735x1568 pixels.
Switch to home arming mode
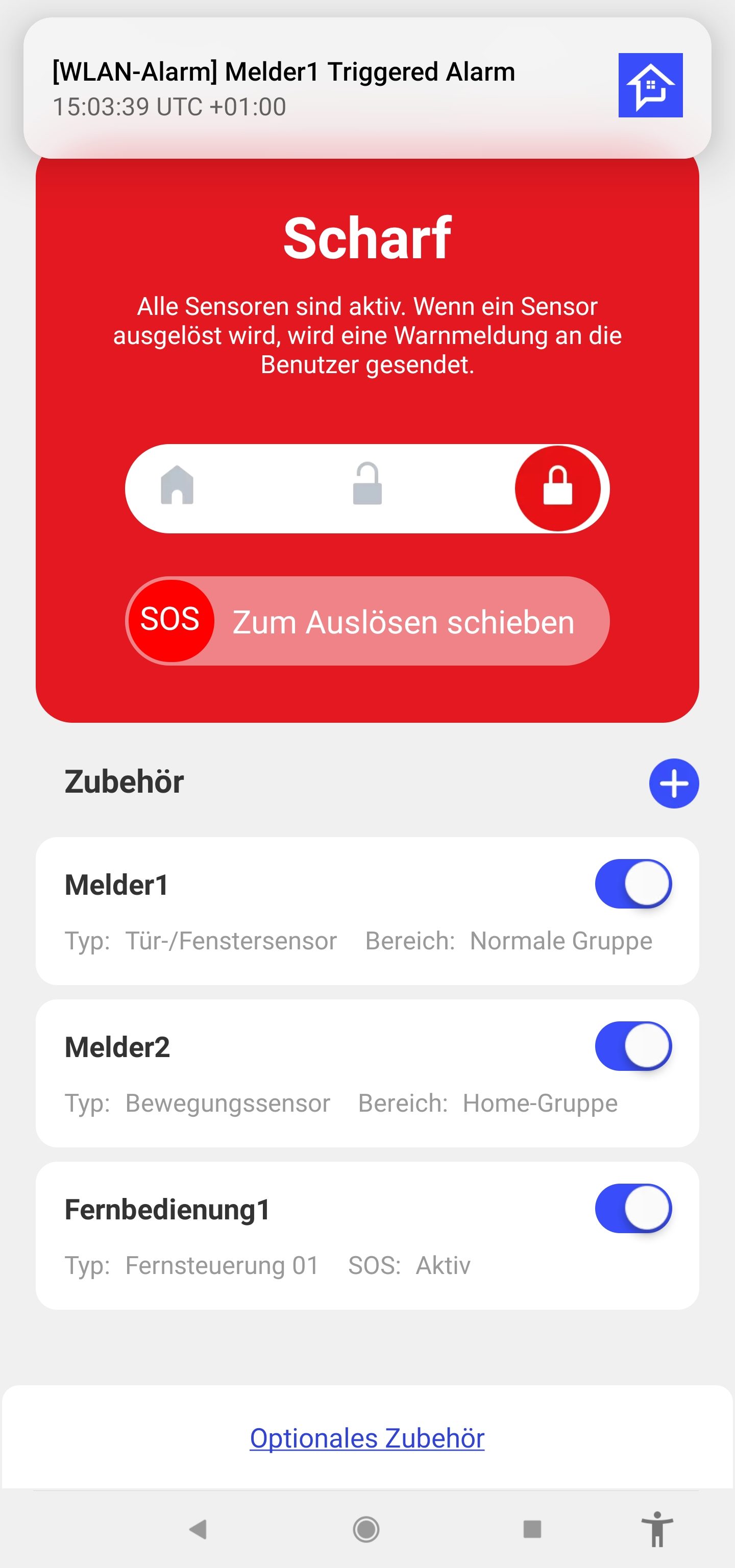[177, 486]
